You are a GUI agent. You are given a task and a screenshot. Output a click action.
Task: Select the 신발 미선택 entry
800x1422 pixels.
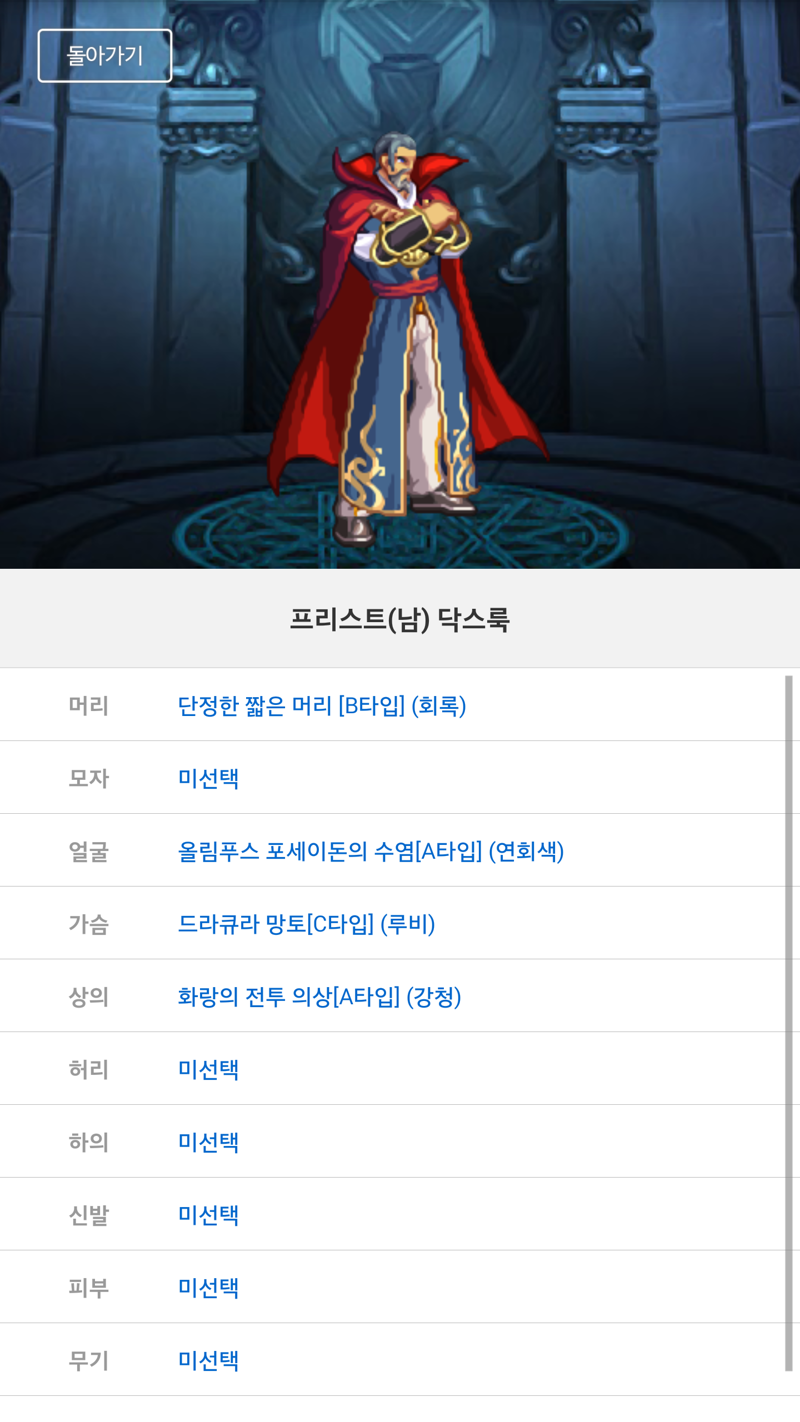(208, 1215)
